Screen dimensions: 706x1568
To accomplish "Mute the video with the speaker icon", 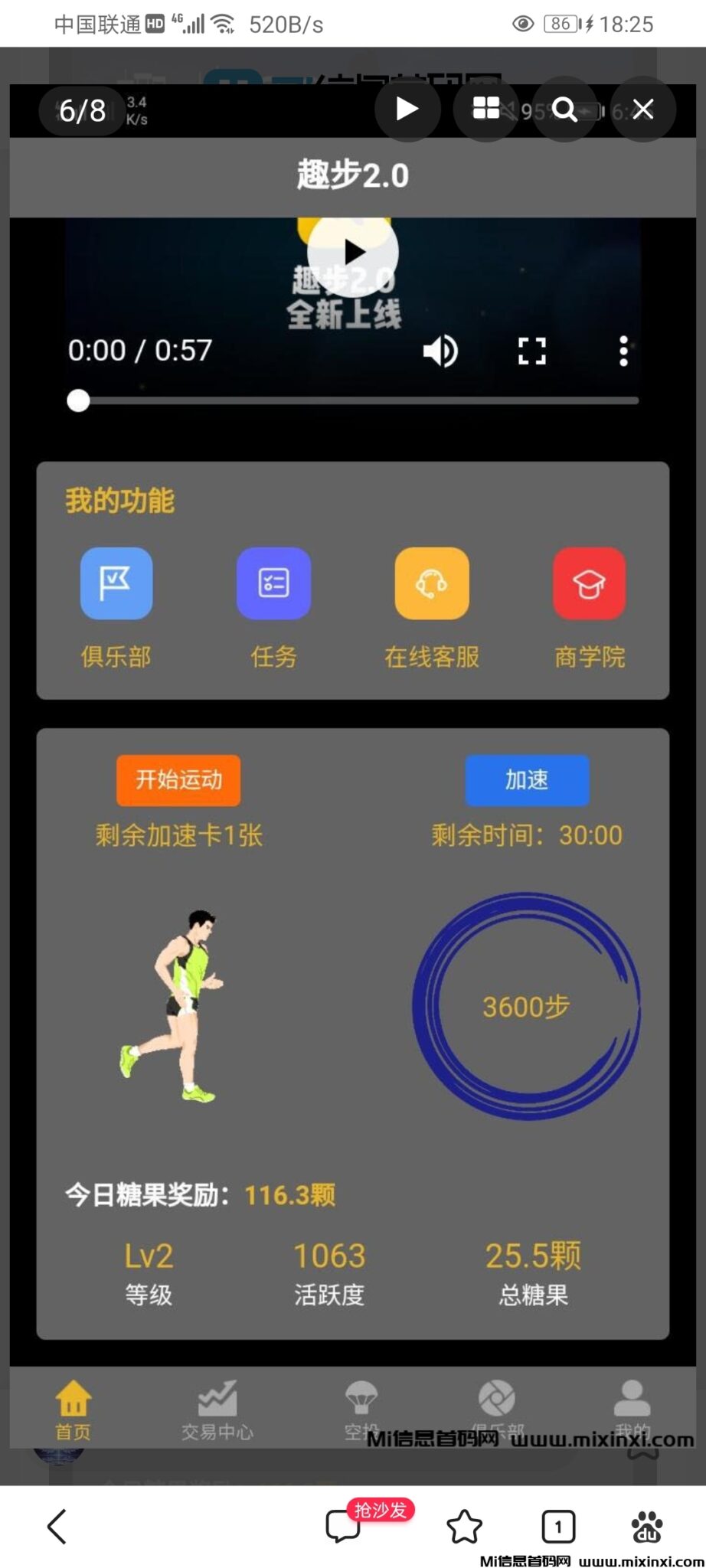I will point(439,351).
